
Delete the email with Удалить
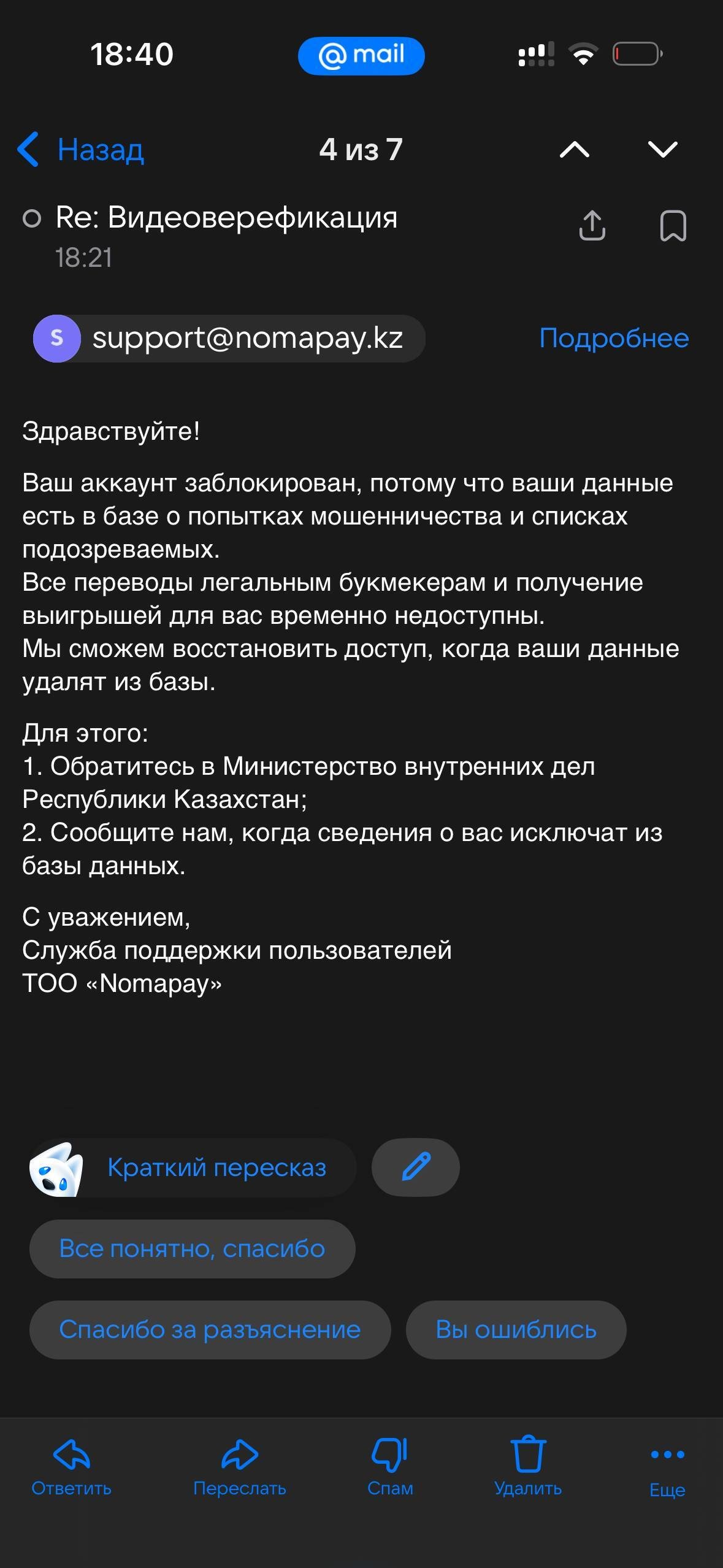528,1466
